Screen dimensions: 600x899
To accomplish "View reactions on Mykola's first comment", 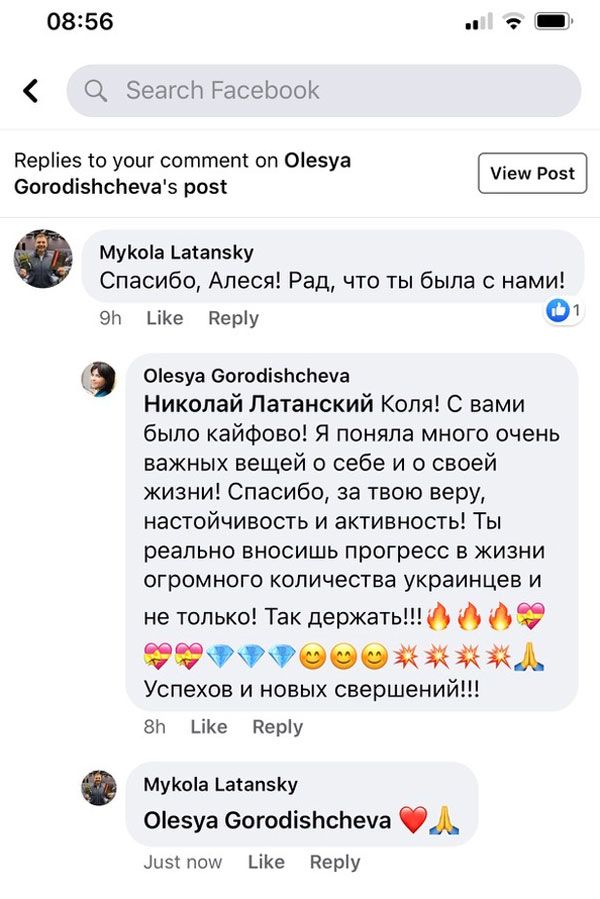I will [564, 311].
